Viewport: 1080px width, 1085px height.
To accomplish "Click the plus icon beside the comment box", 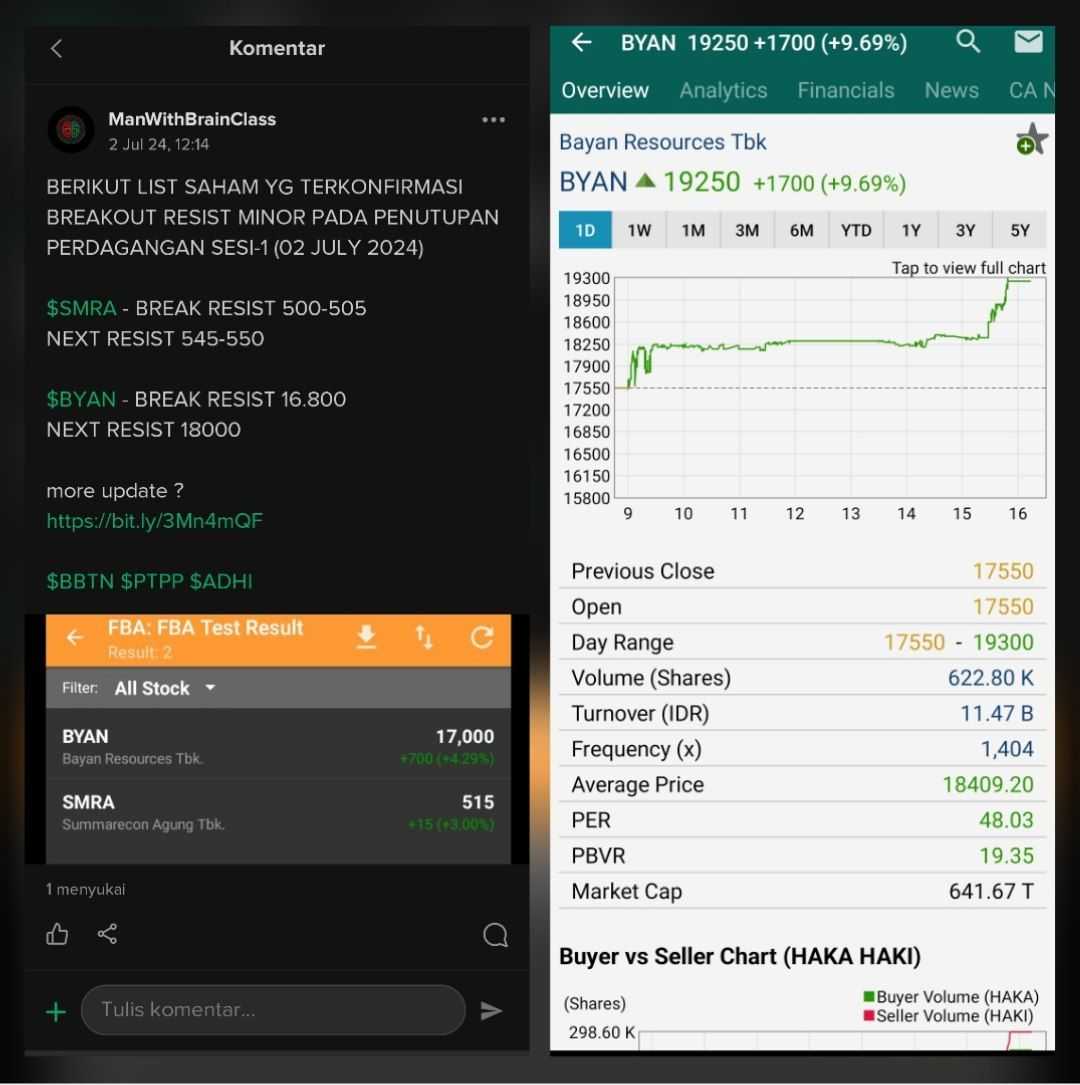I will pyautogui.click(x=56, y=1011).
